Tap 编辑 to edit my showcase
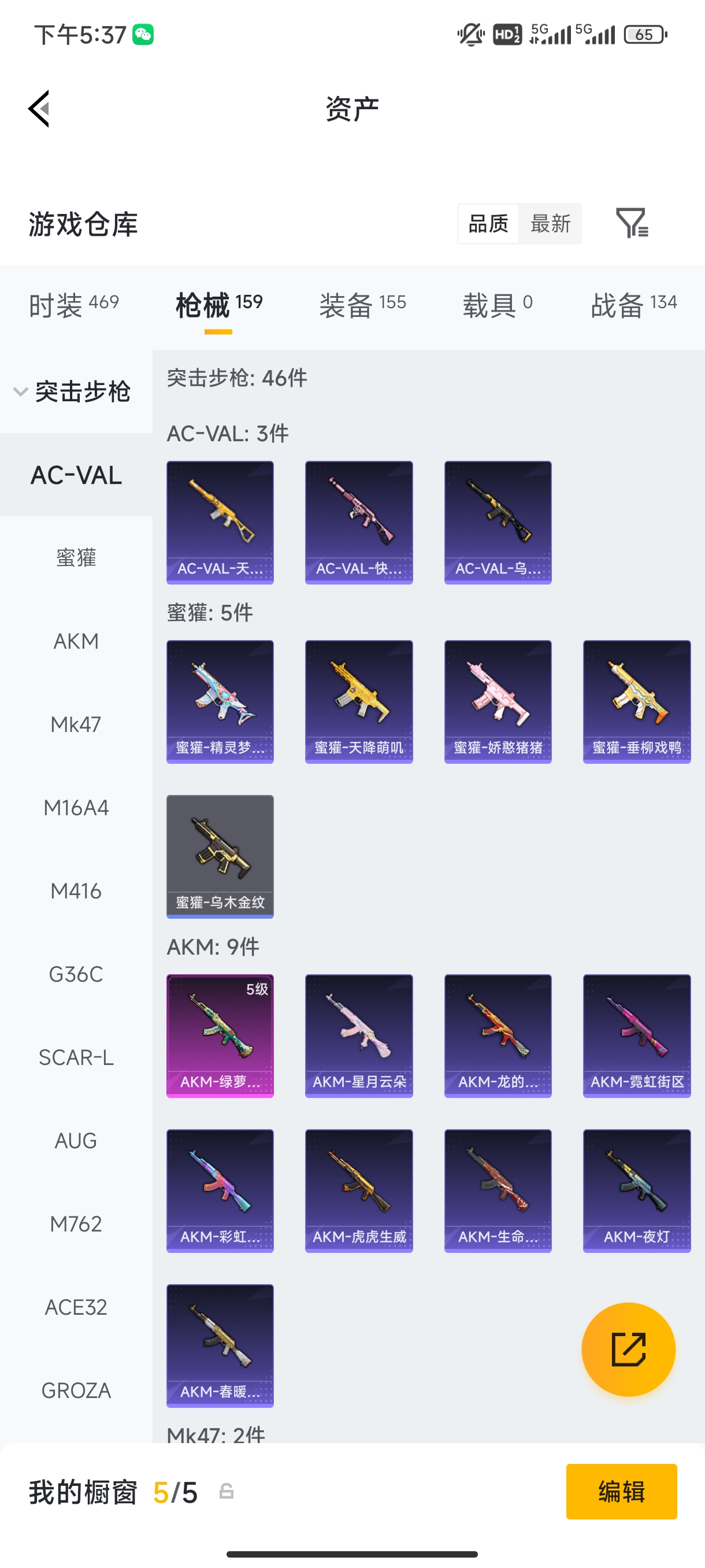Viewport: 705px width, 1568px height. tap(621, 1491)
